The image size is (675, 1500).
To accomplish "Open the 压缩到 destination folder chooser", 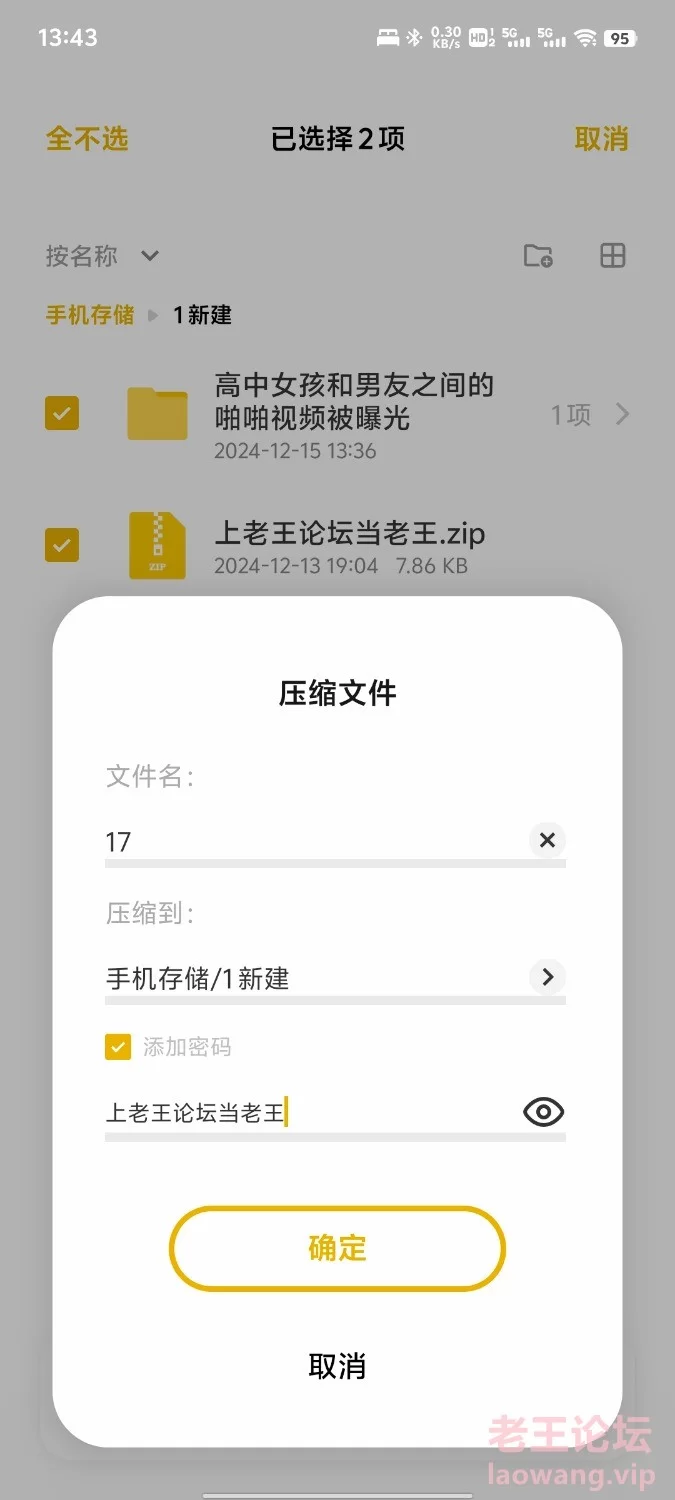I will tap(547, 977).
